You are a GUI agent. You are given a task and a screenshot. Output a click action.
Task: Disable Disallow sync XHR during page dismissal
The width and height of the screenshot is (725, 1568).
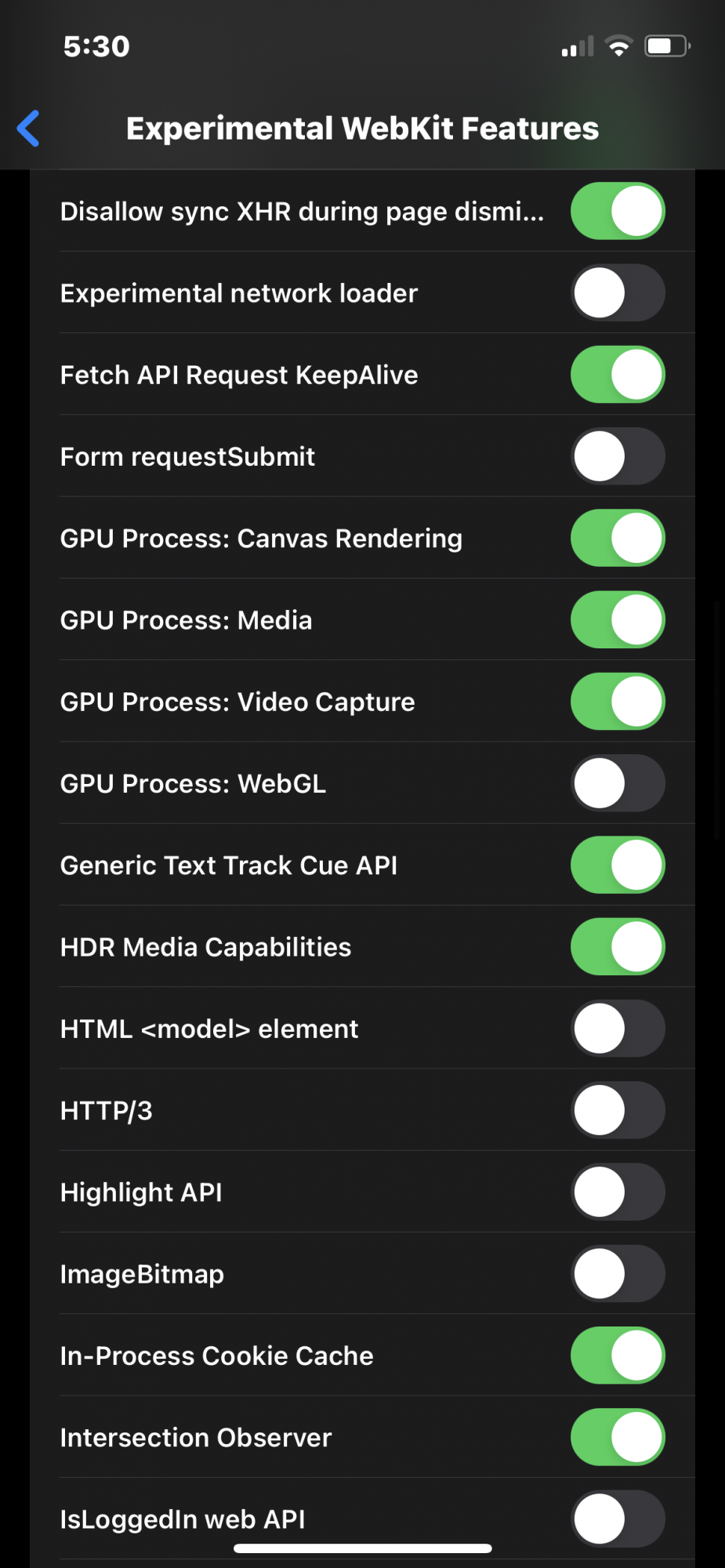[x=618, y=211]
